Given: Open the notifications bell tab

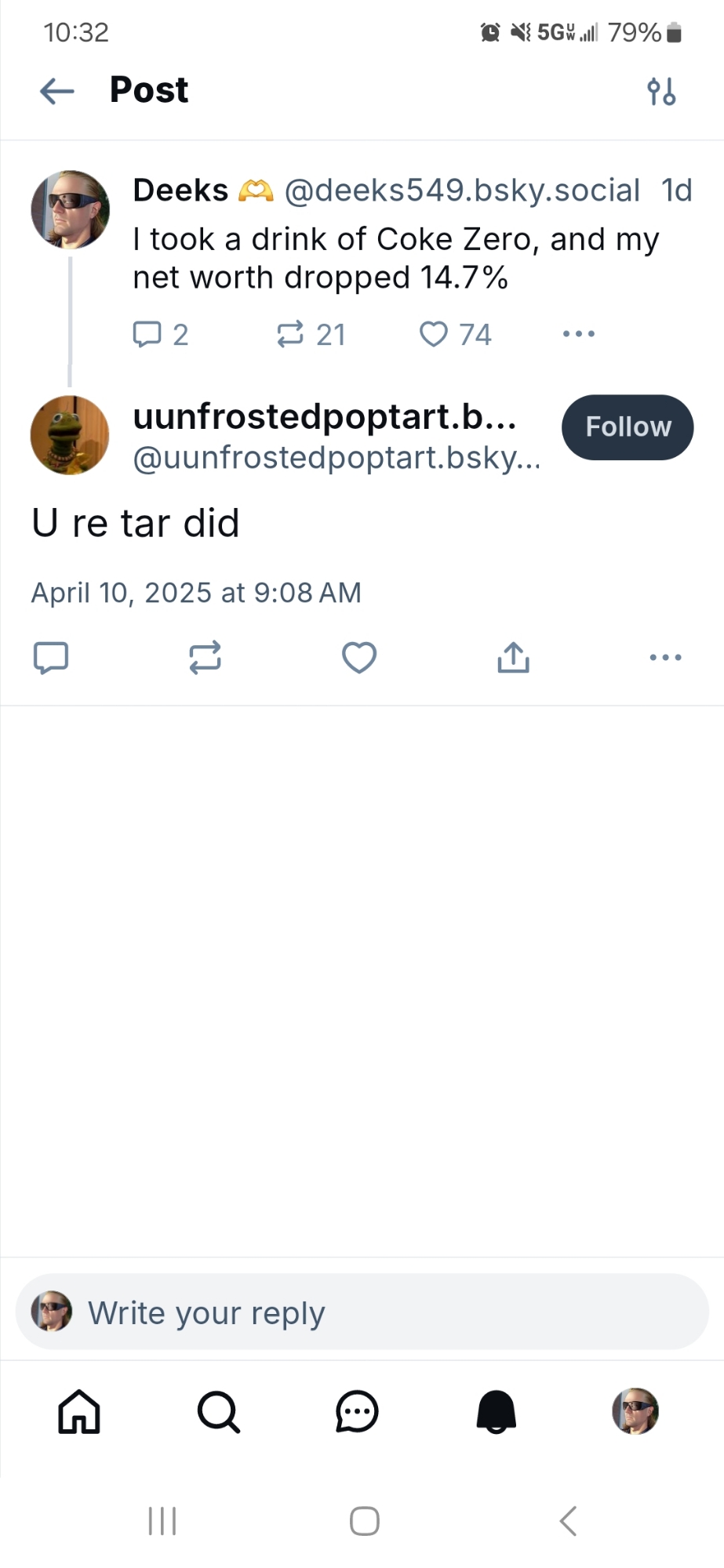Looking at the screenshot, I should [497, 1412].
